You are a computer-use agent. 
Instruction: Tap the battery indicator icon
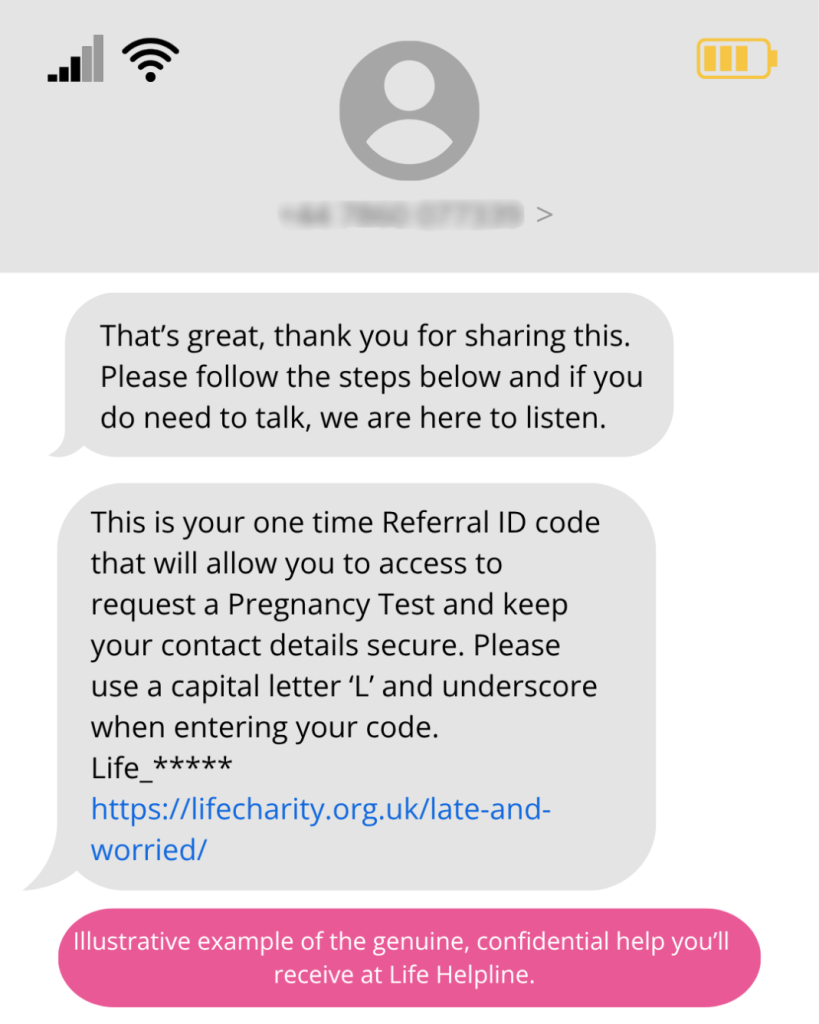(x=736, y=58)
